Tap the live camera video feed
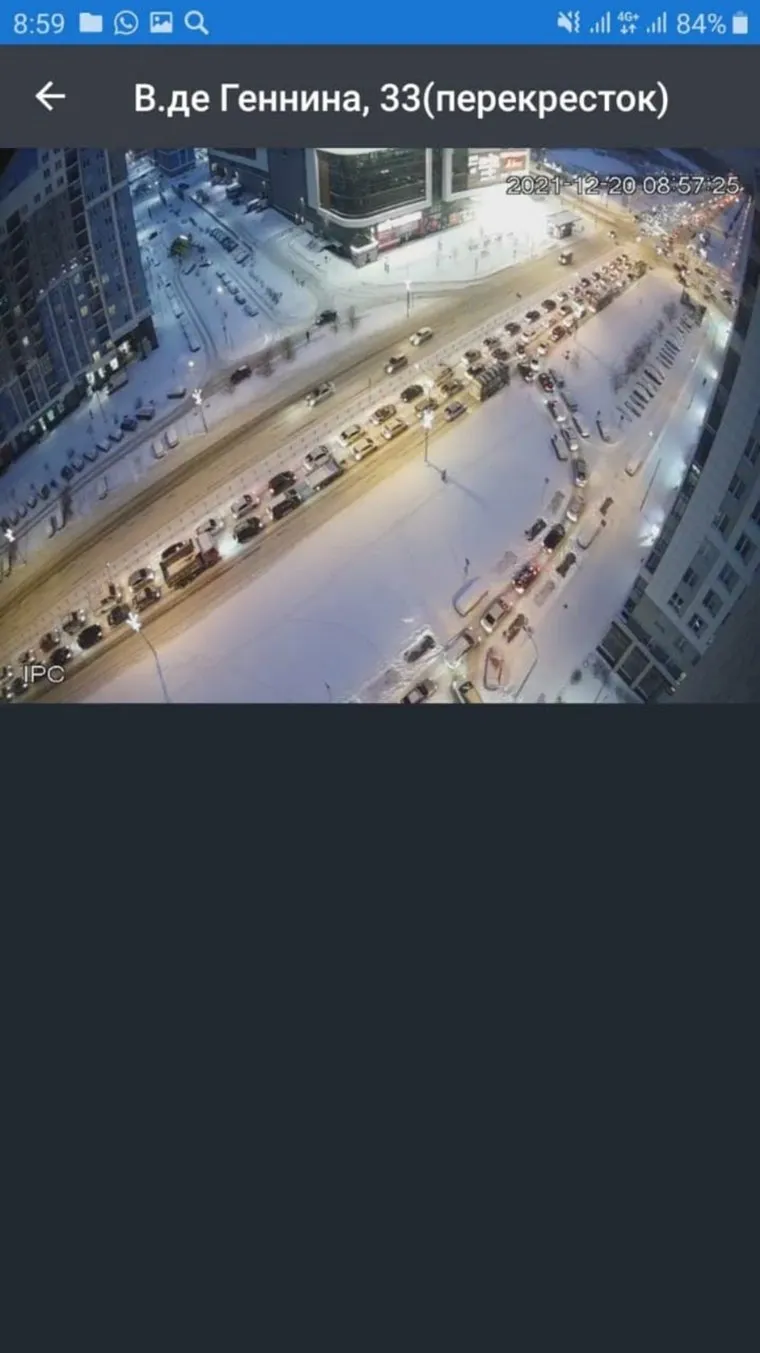 380,425
